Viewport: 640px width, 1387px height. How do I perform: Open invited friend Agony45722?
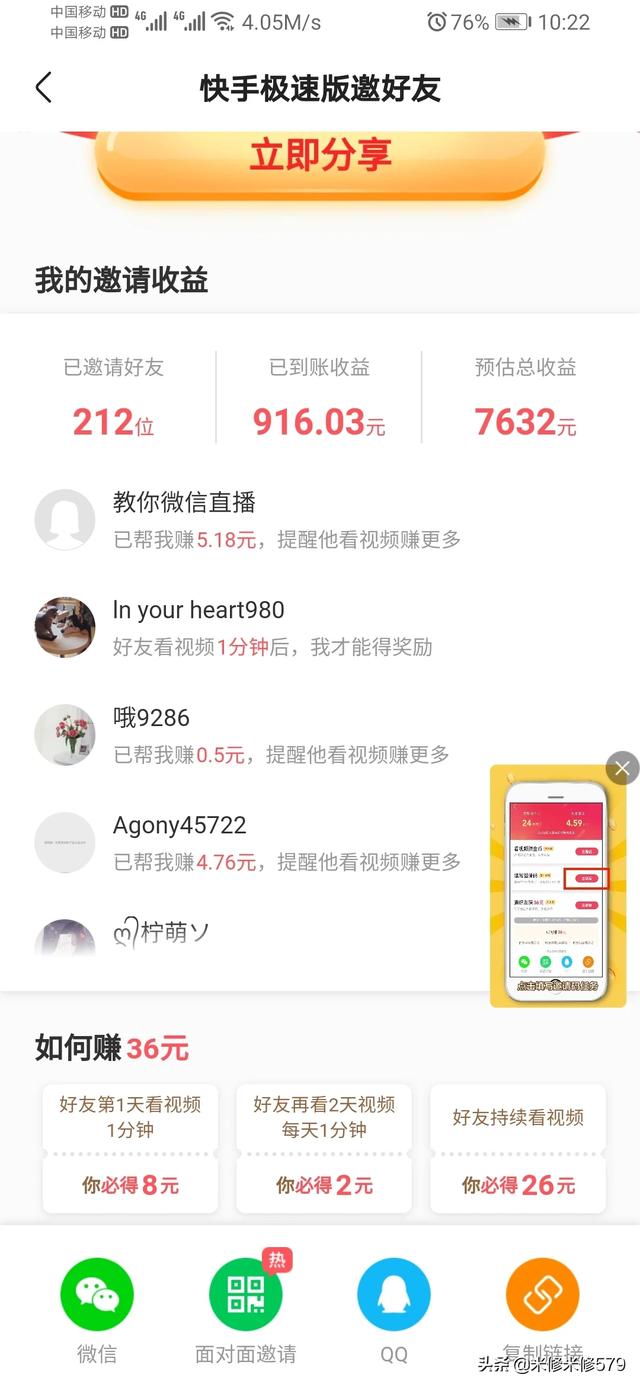[x=250, y=843]
